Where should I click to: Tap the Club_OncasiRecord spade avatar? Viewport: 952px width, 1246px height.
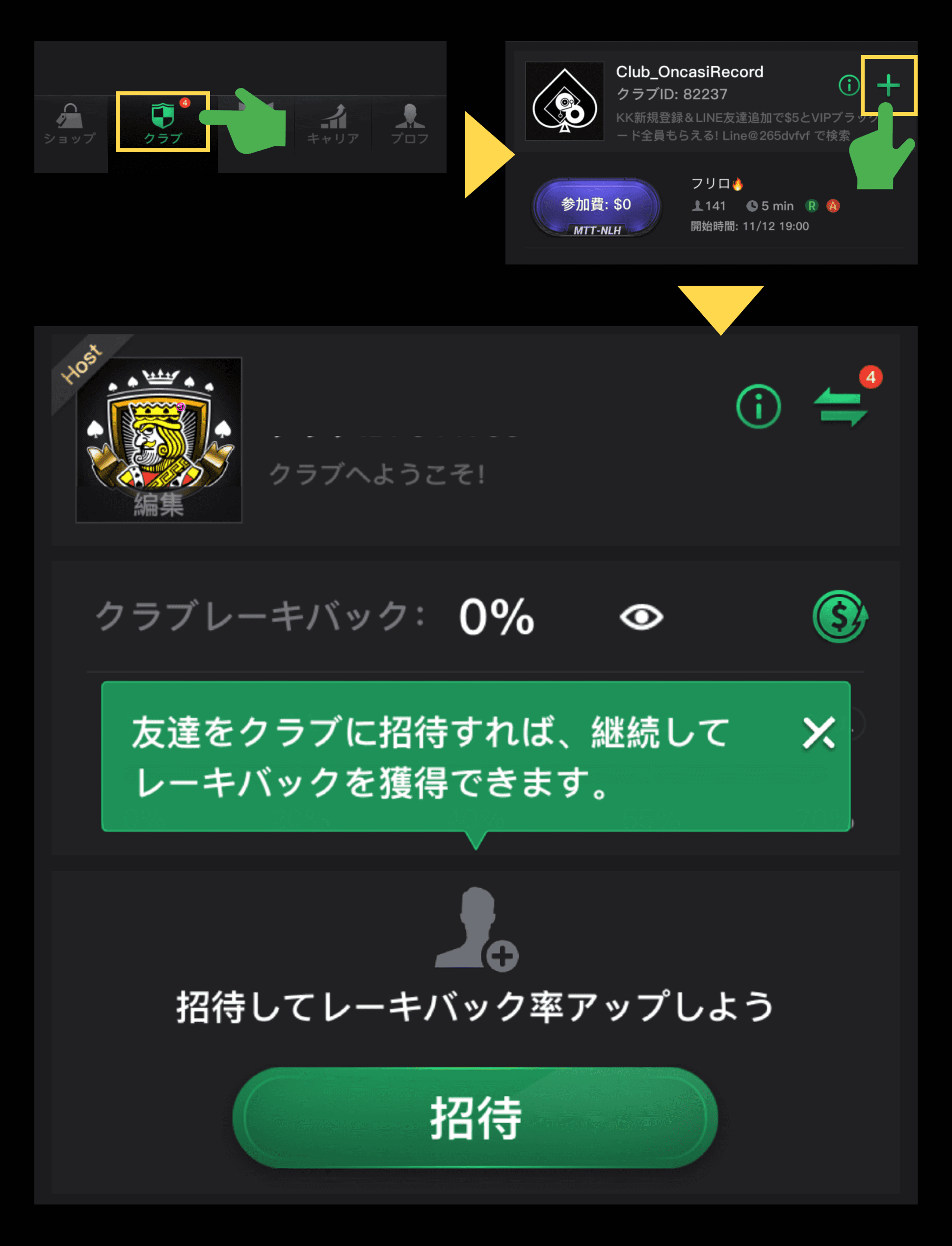564,101
